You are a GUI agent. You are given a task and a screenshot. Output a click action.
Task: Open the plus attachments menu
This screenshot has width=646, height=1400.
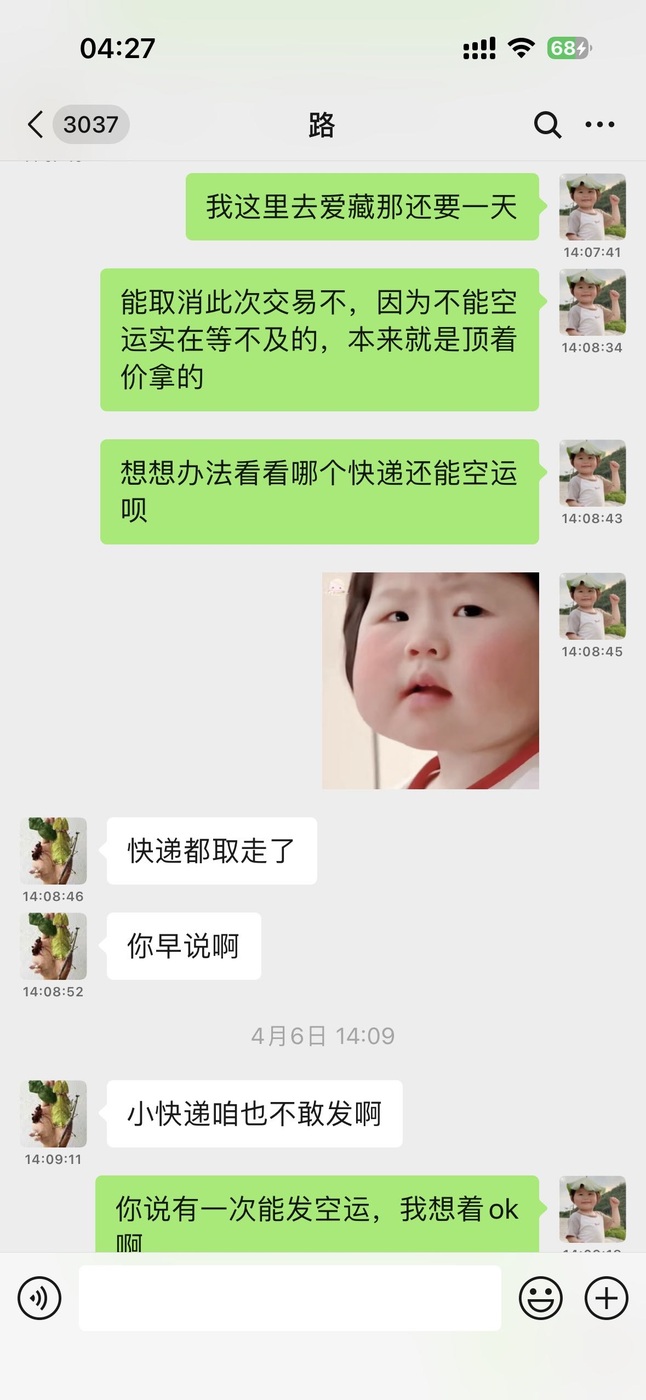coord(606,1298)
